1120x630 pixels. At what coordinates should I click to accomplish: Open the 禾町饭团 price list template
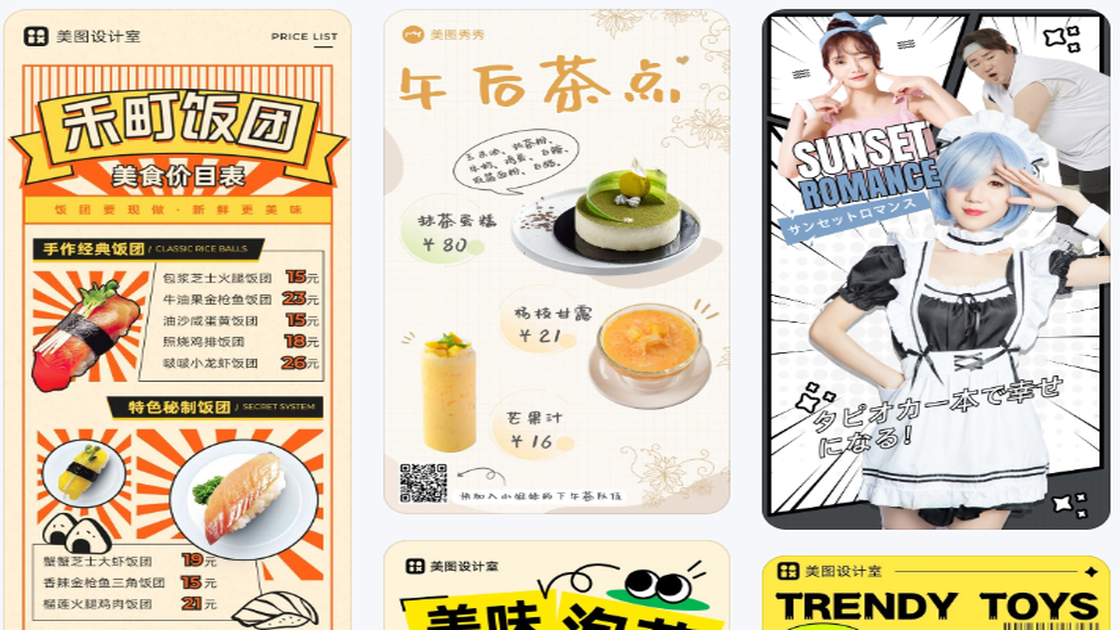click(178, 320)
